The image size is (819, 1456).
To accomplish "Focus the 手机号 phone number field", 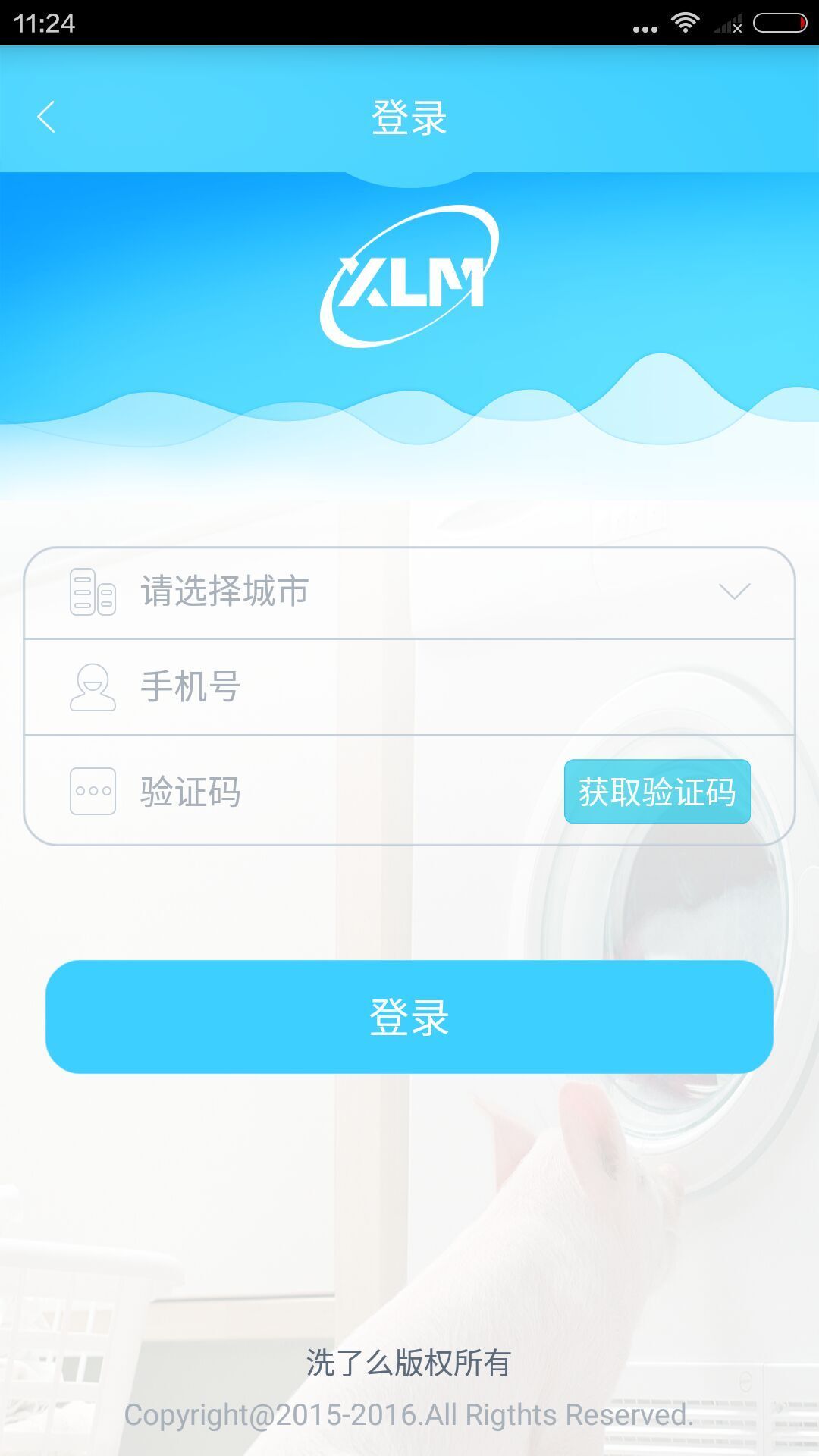I will (x=409, y=687).
